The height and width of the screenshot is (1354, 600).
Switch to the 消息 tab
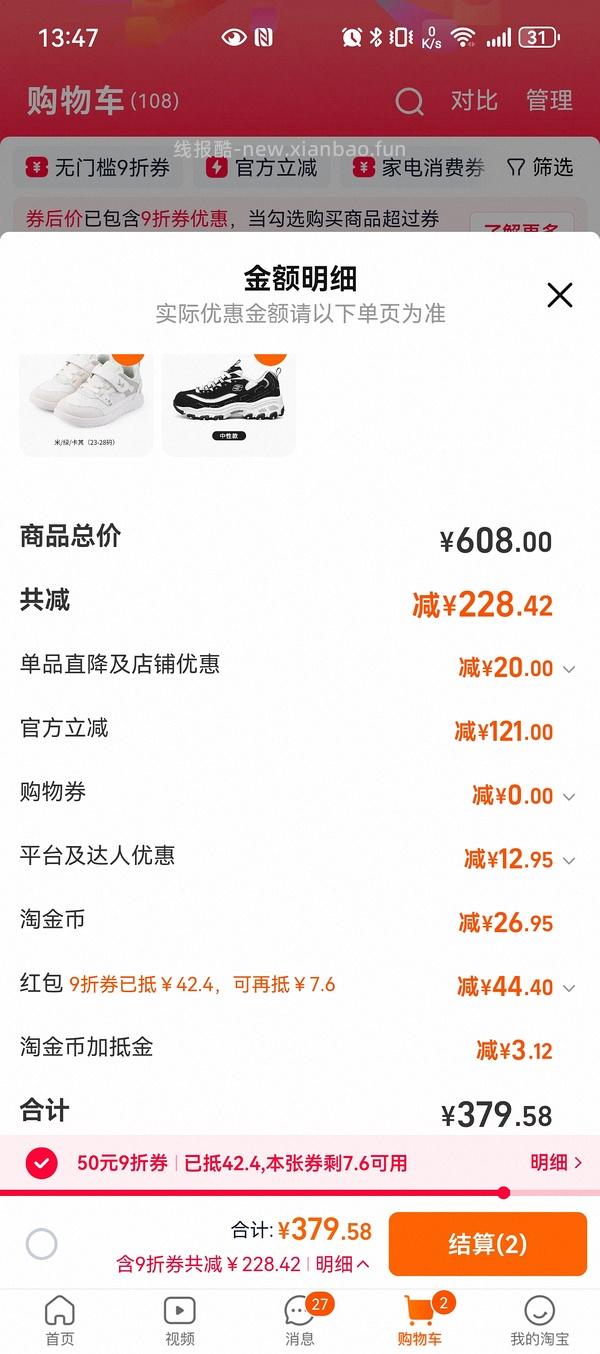(x=300, y=1320)
